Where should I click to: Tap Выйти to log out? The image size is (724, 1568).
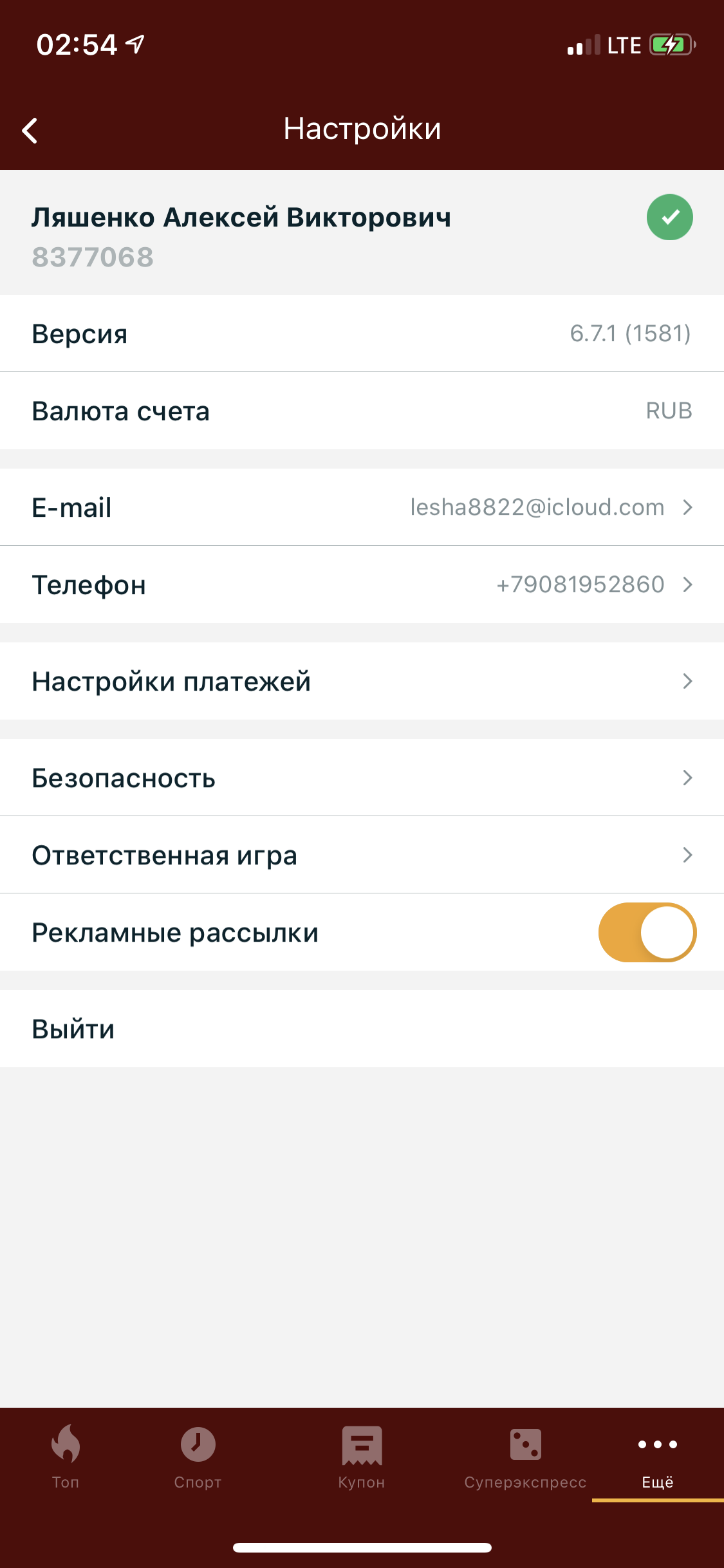point(74,1029)
